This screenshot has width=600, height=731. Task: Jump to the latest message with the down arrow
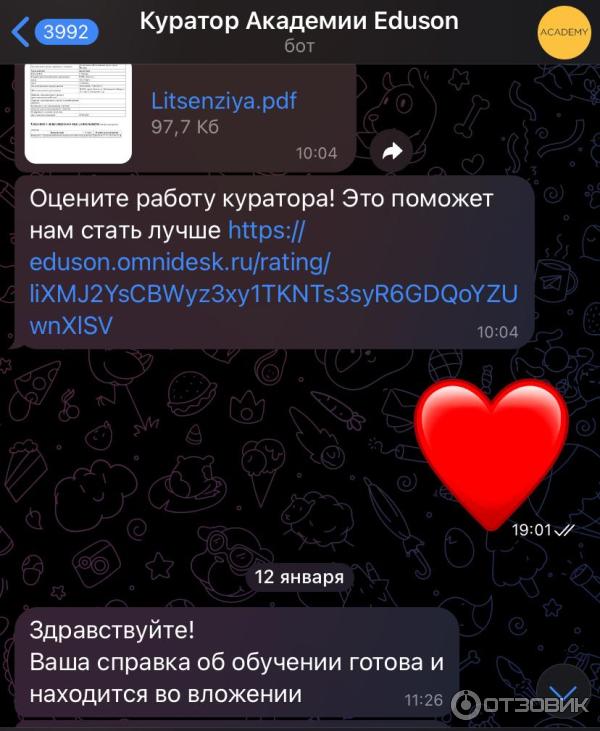tap(564, 693)
